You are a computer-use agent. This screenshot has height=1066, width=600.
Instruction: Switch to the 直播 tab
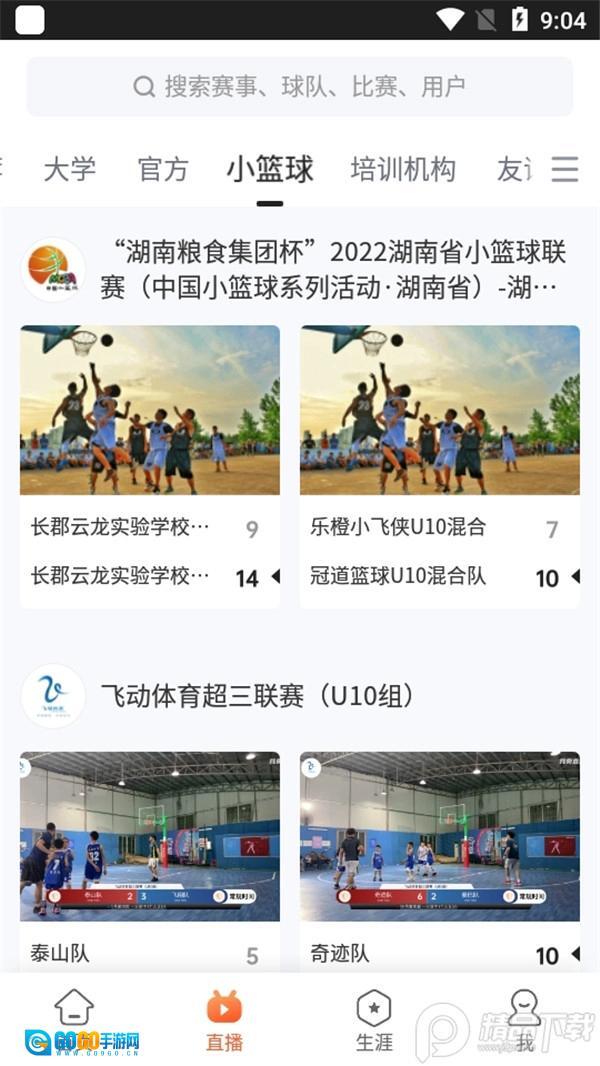[224, 1020]
